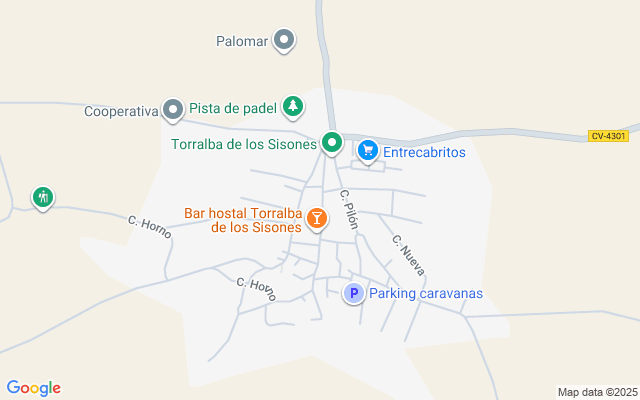Screen dimensions: 640x400
Task: Open the Entrecabritos shop marker
Action: coord(368,151)
